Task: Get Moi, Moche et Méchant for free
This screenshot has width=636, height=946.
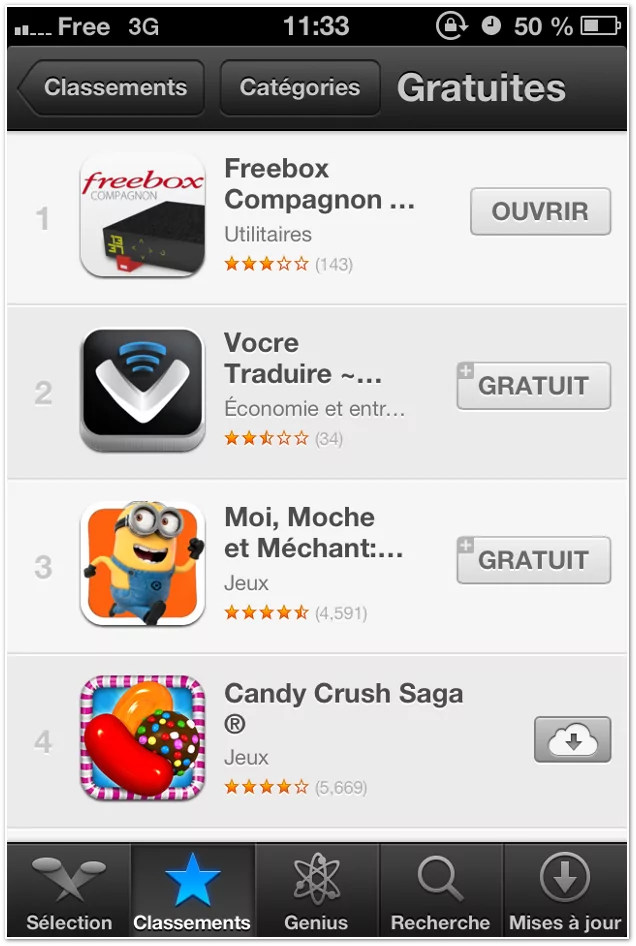Action: [x=533, y=560]
